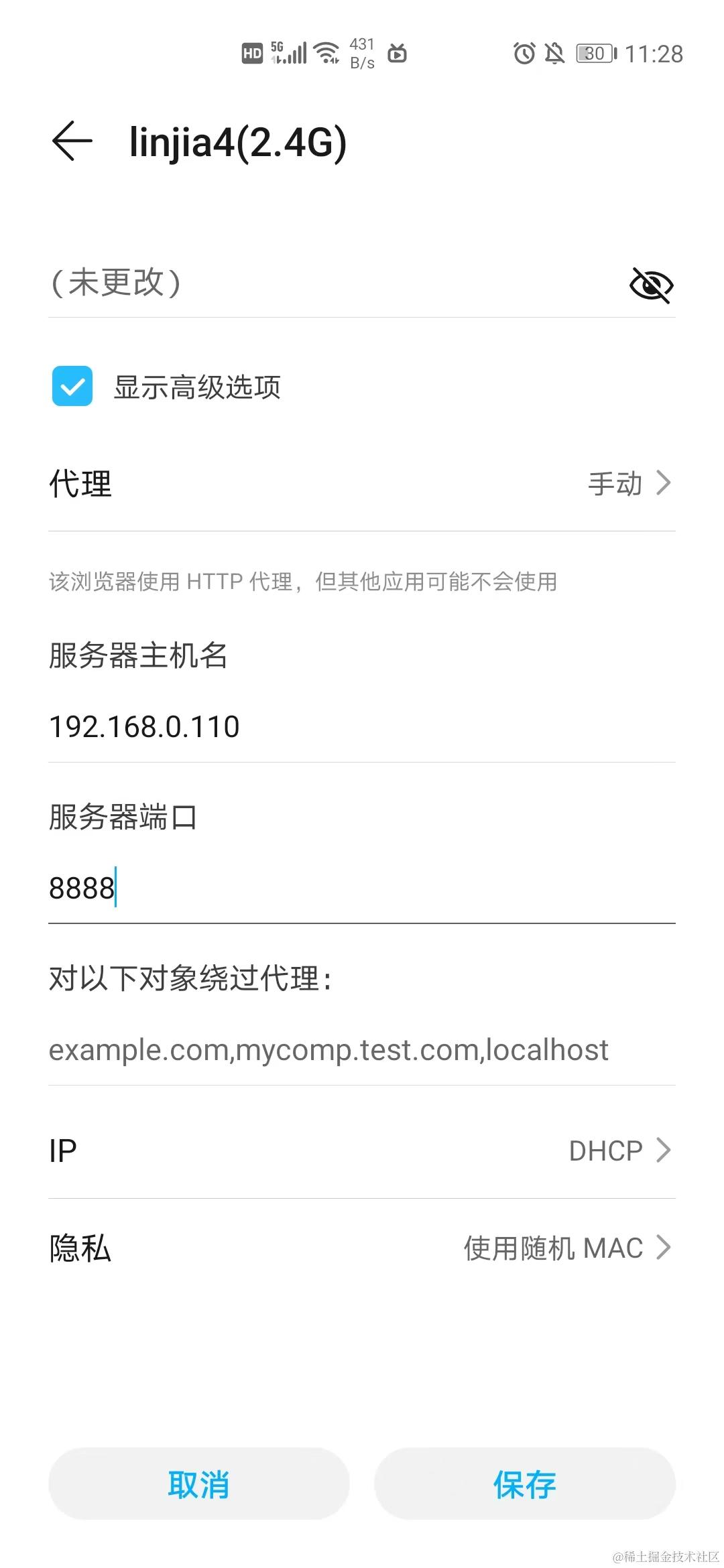This screenshot has width=724, height=1568.
Task: Tap the Wi-Fi signal icon
Action: [326, 54]
